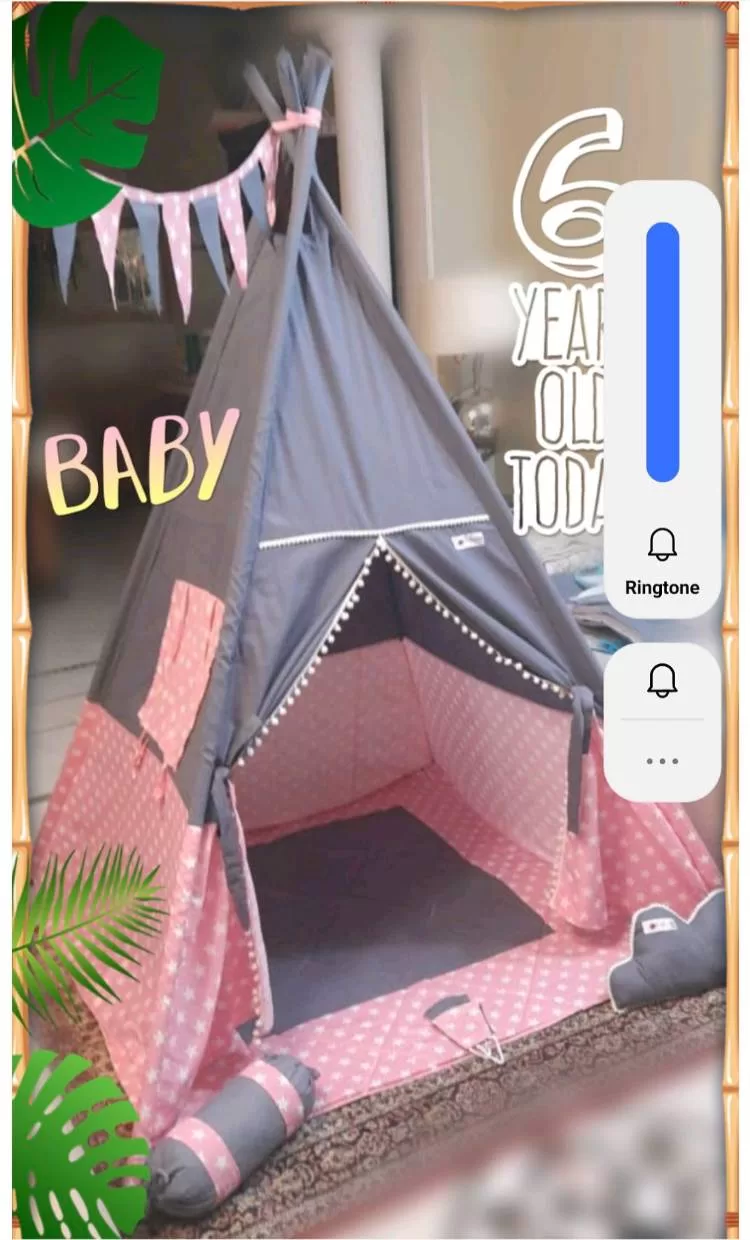Viewport: 750px width, 1240px height.
Task: Expand volume settings via three dots
Action: point(662,761)
